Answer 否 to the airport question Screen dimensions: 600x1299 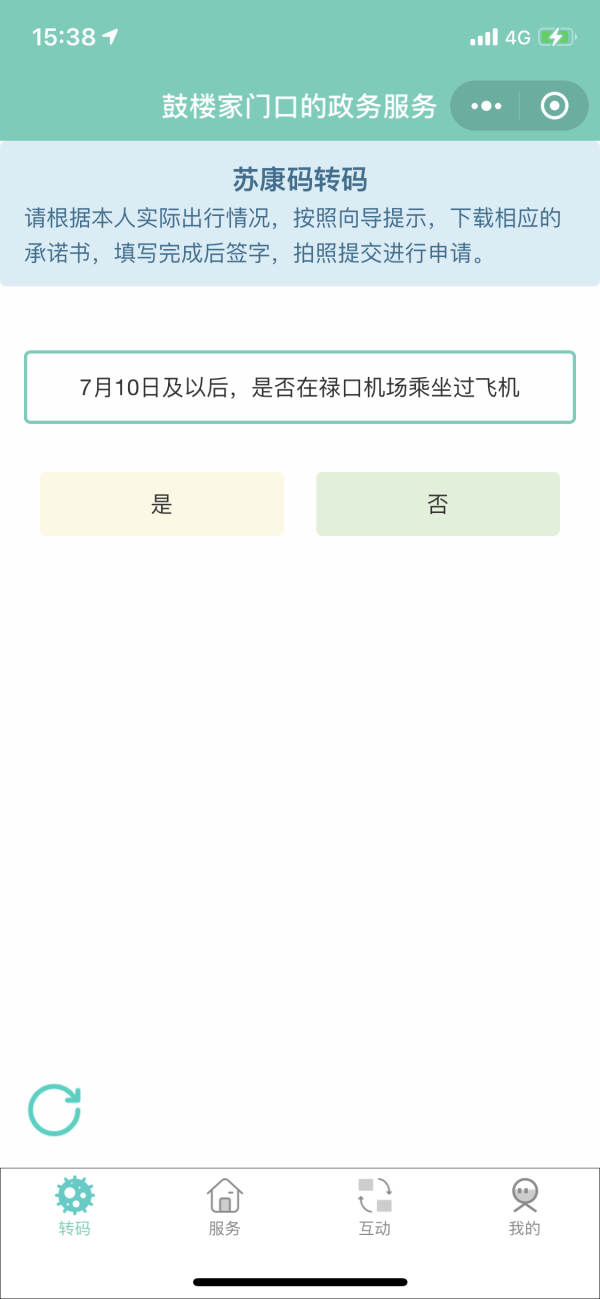pos(437,504)
